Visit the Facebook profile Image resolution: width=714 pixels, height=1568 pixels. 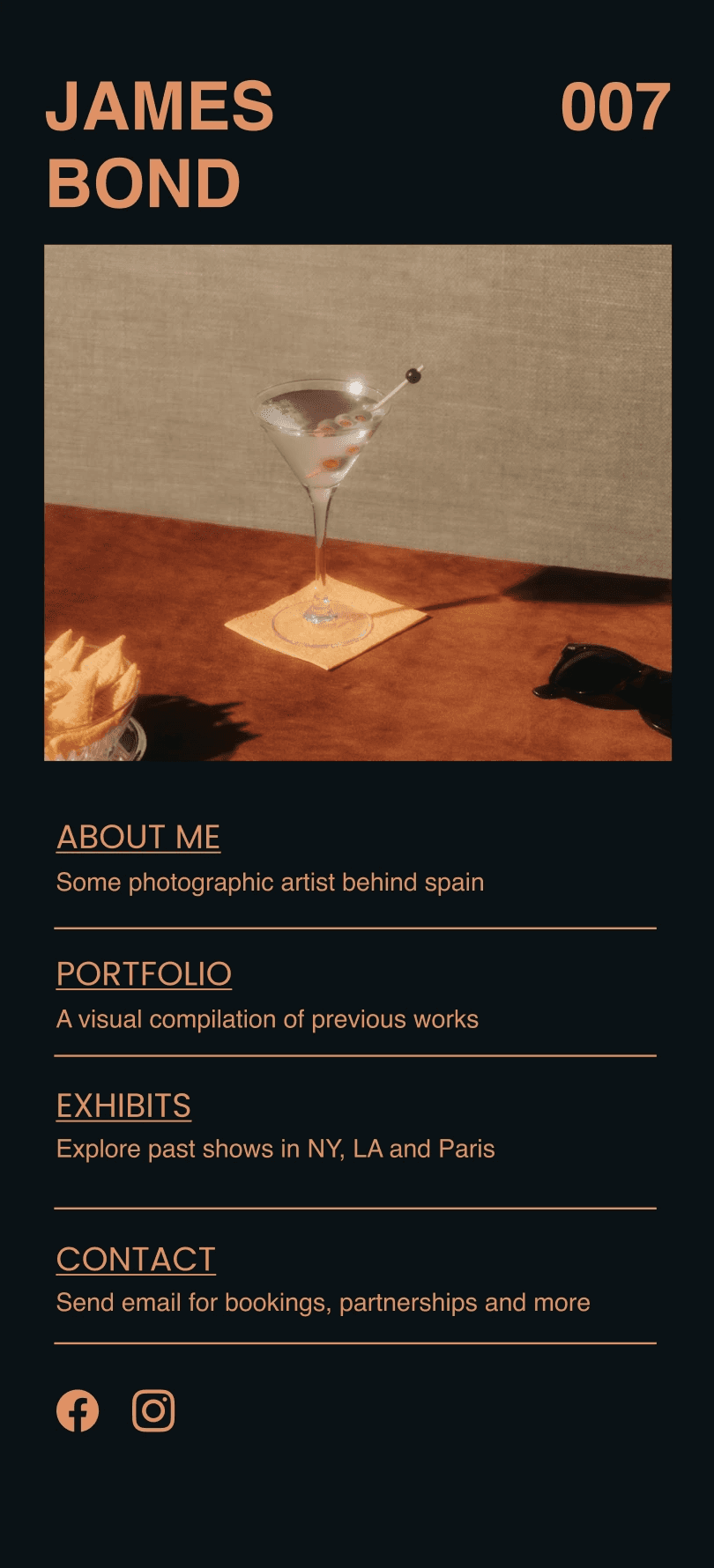(78, 1410)
